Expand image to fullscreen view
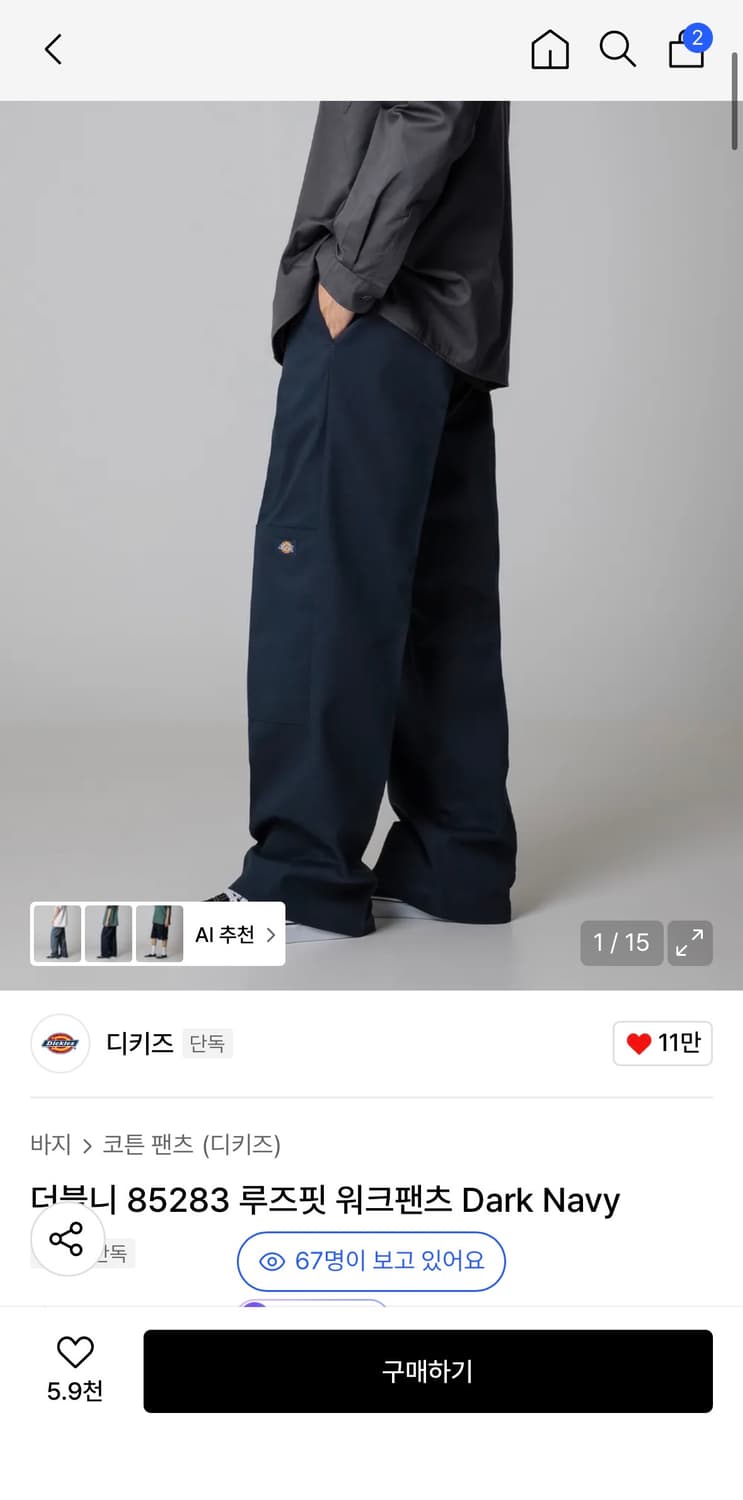Screen dimensions: 743x1500 690,942
